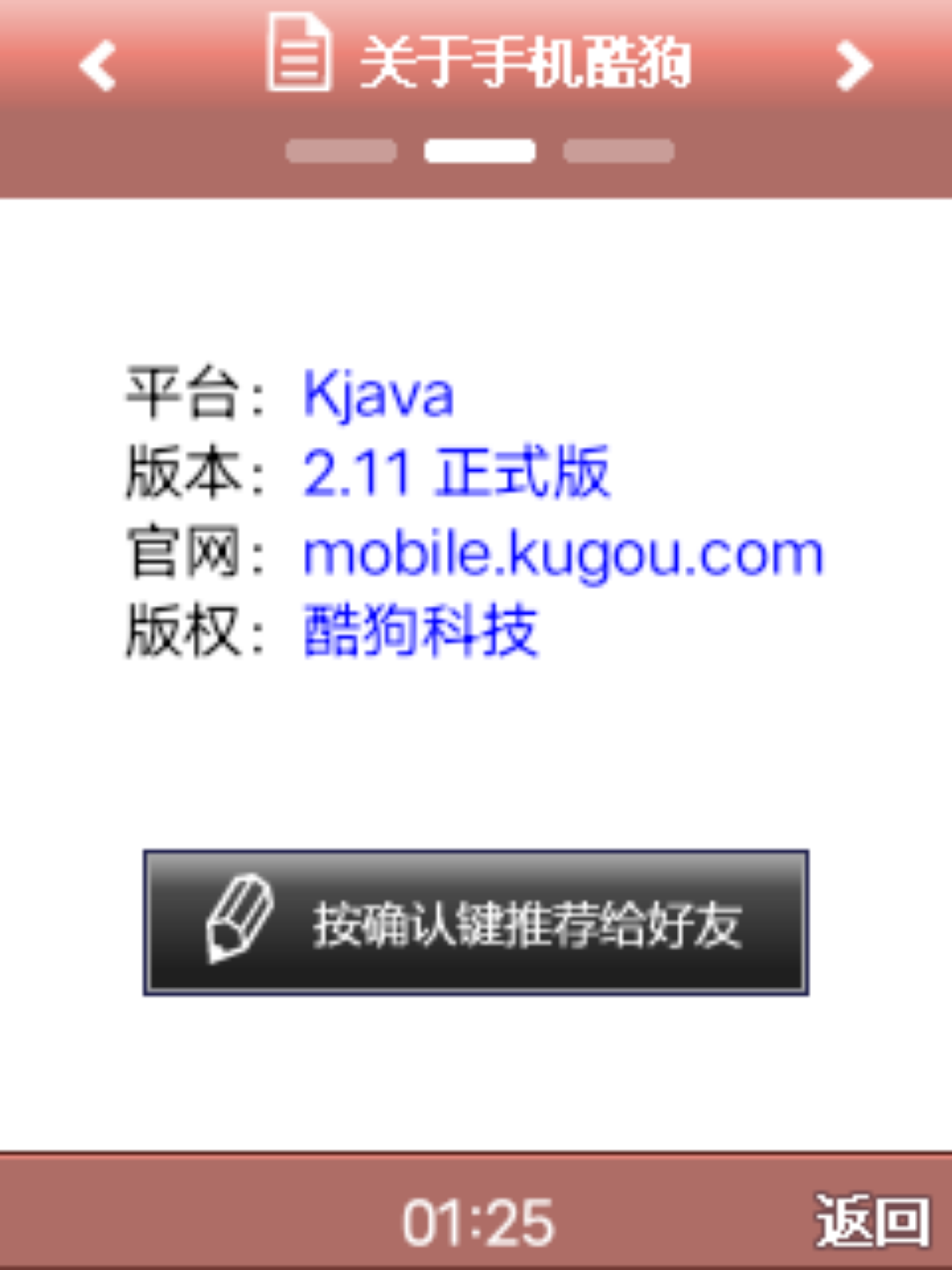Select the third page indicator
This screenshot has height=1270, width=952.
(618, 151)
